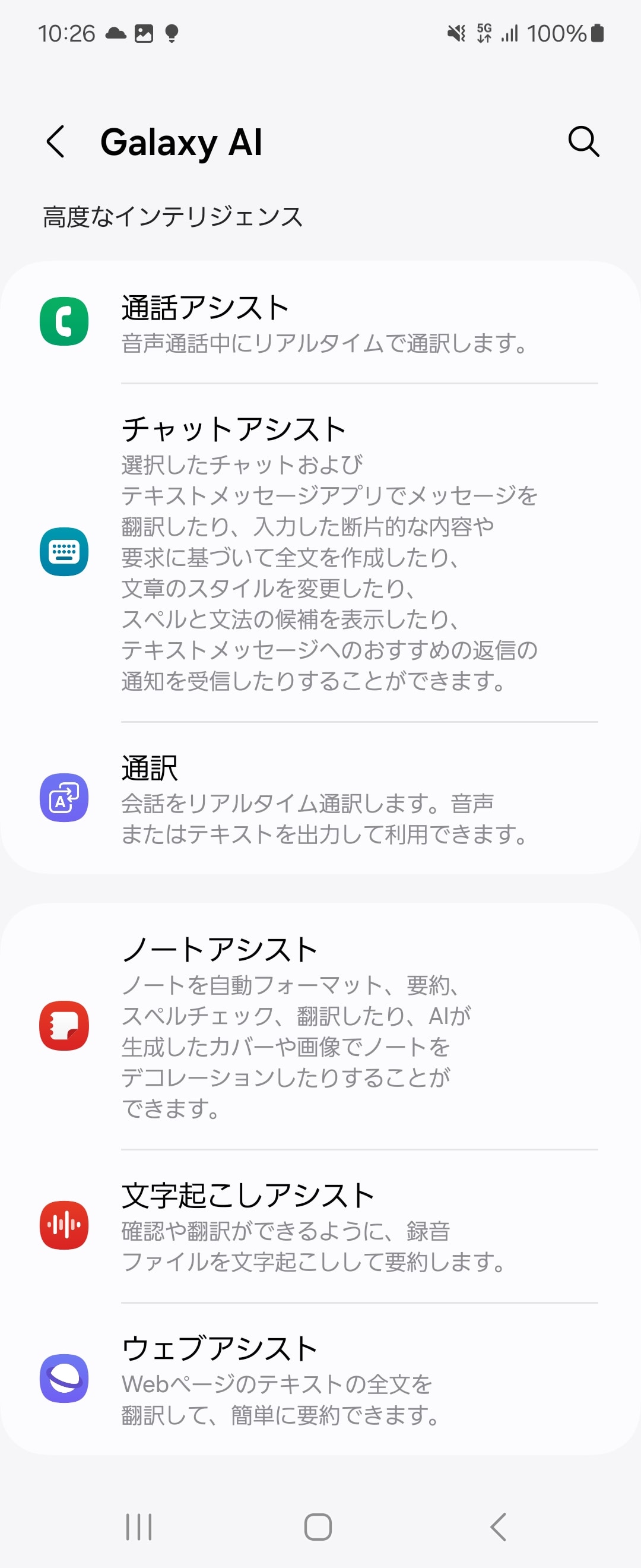Image resolution: width=641 pixels, height=1568 pixels.
Task: Tap the 5G network icon in status bar
Action: pos(484,34)
